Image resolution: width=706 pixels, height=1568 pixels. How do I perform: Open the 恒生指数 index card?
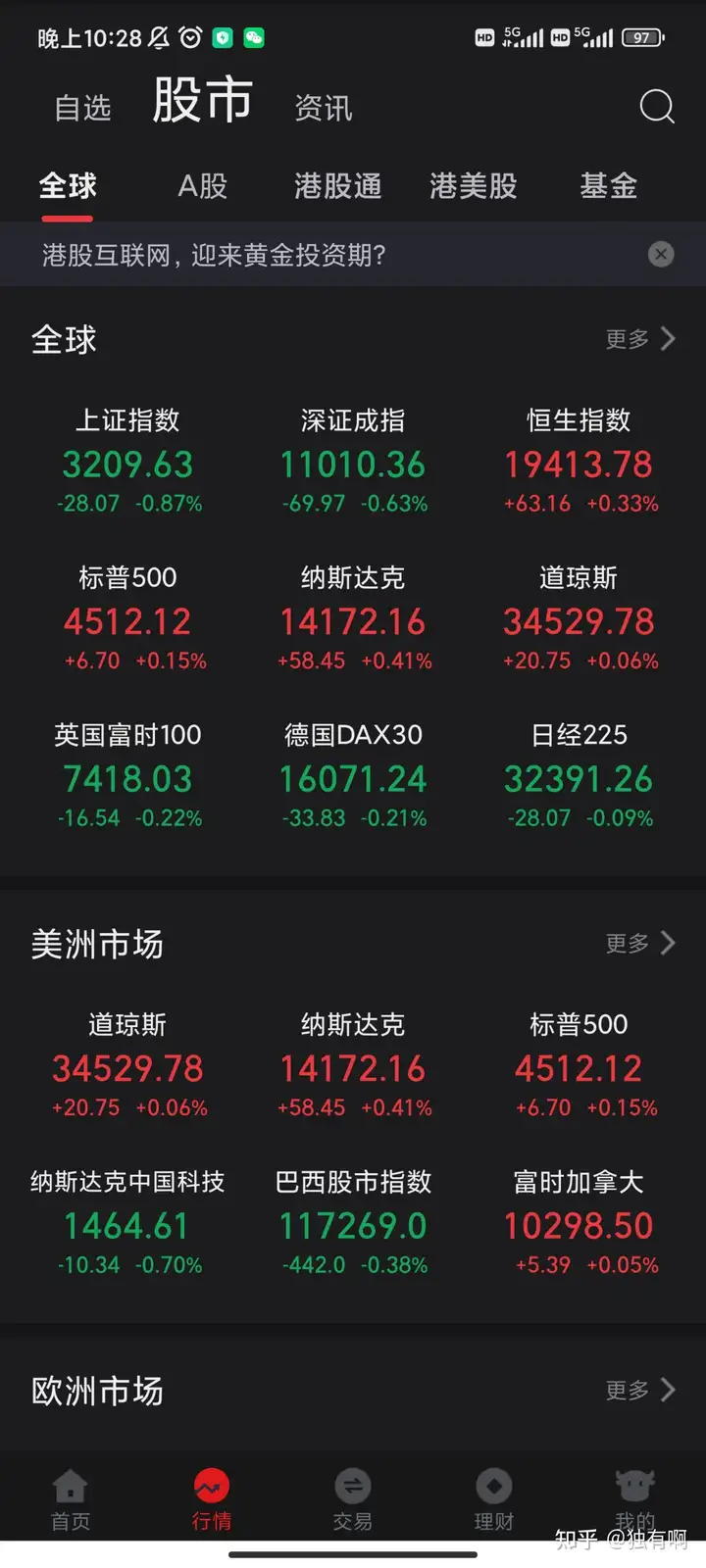580,461
